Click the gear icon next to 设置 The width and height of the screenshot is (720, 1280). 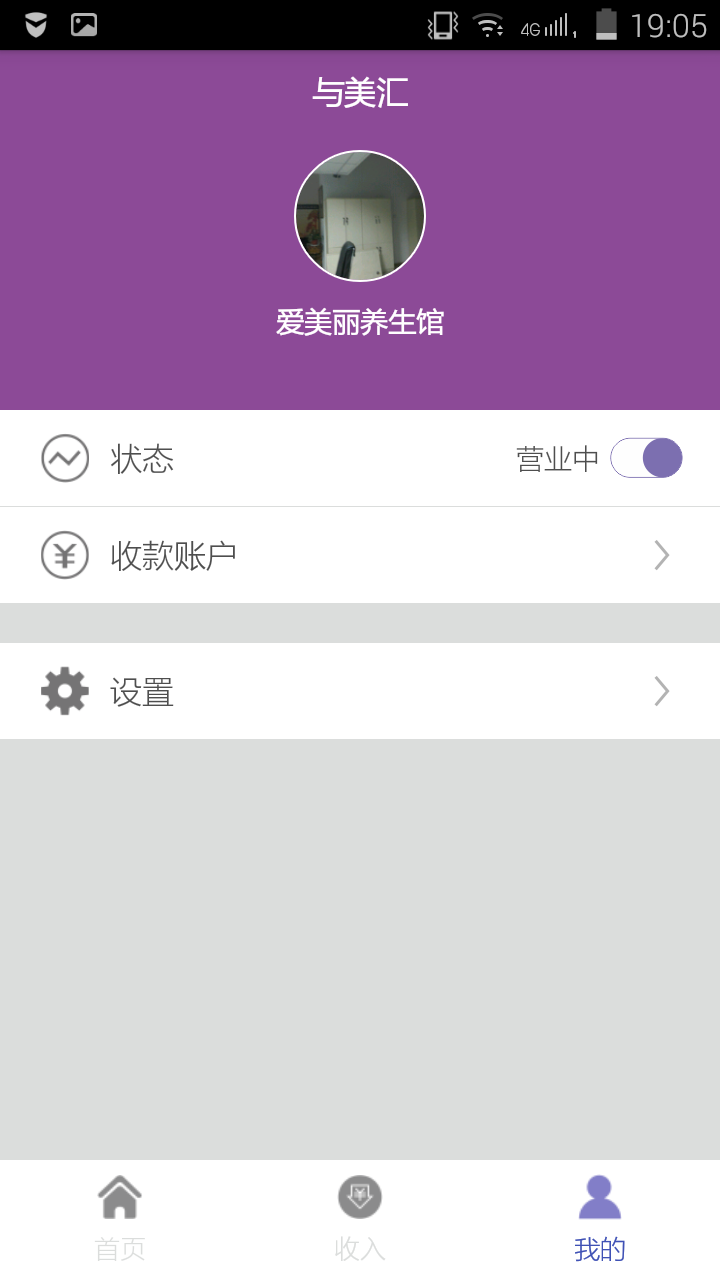tap(64, 691)
